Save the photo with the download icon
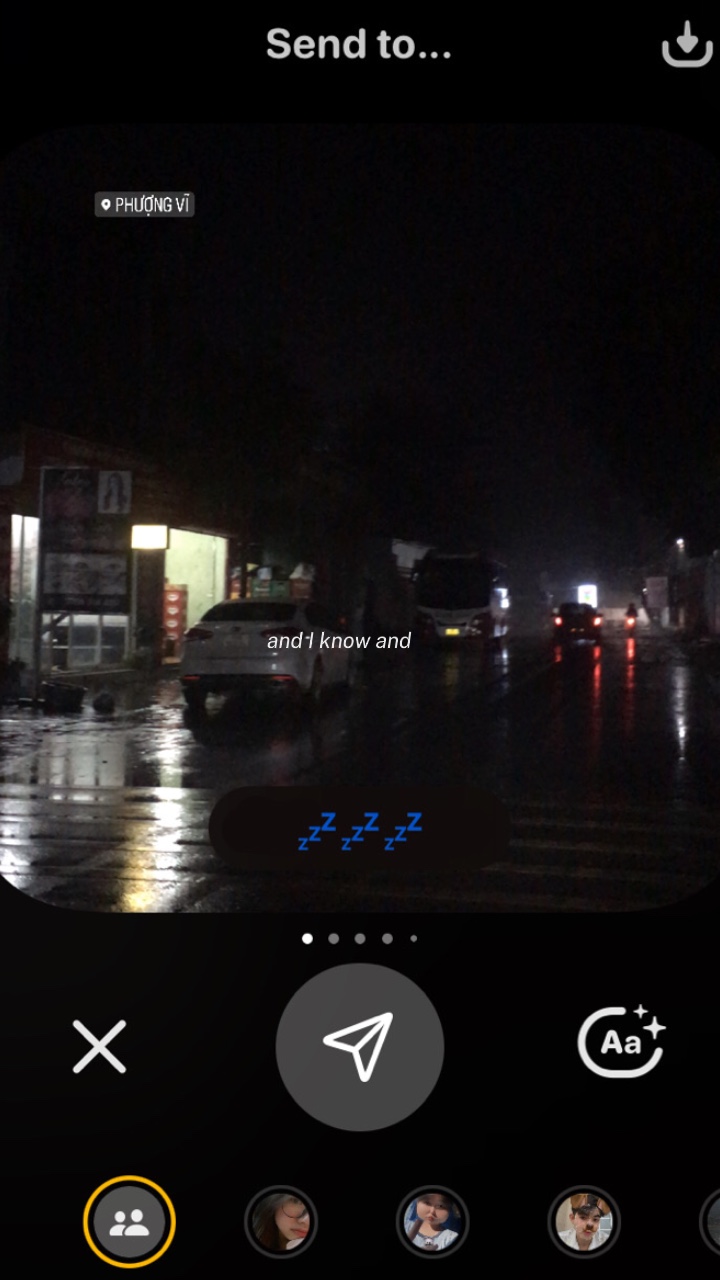Viewport: 720px width, 1280px height. pos(687,43)
